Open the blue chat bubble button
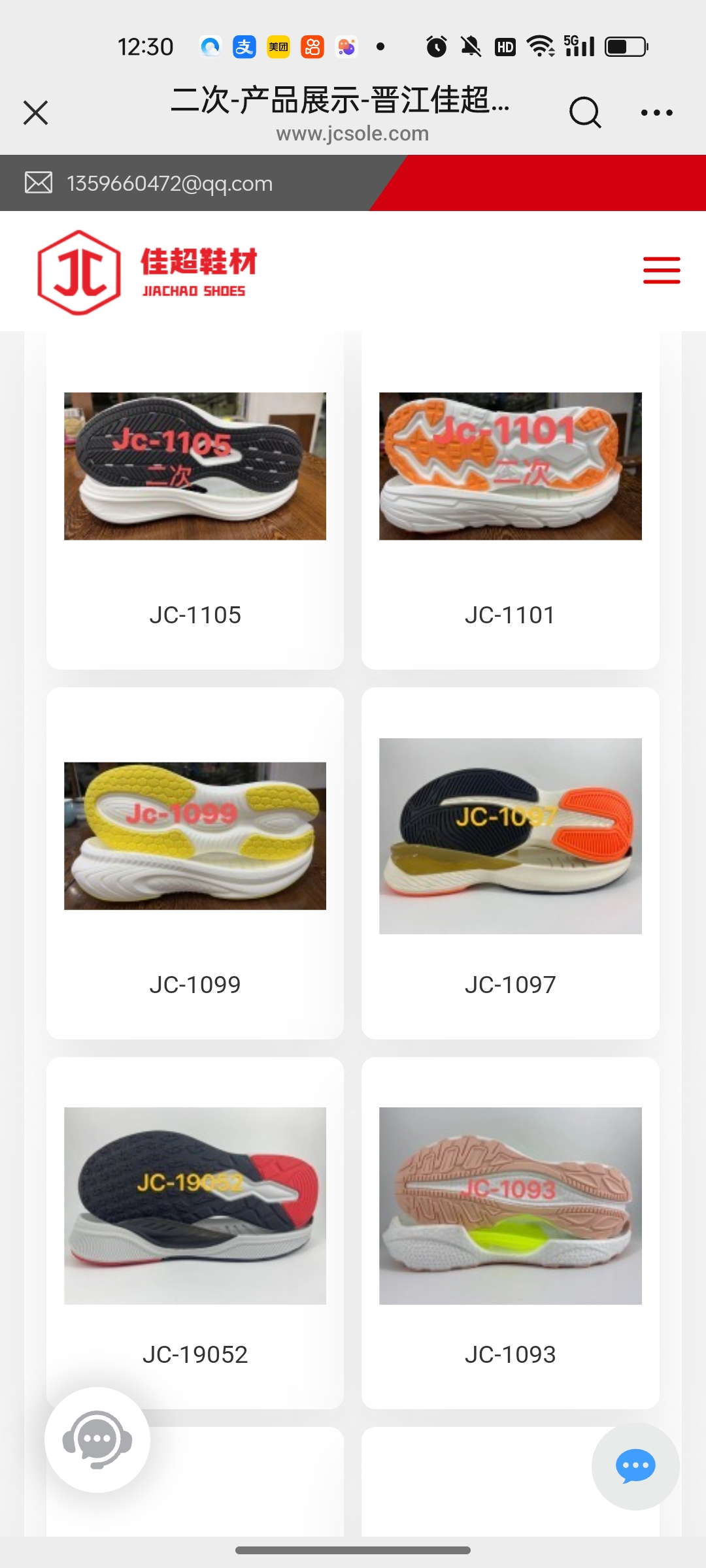The height and width of the screenshot is (1568, 706). coord(635,1466)
